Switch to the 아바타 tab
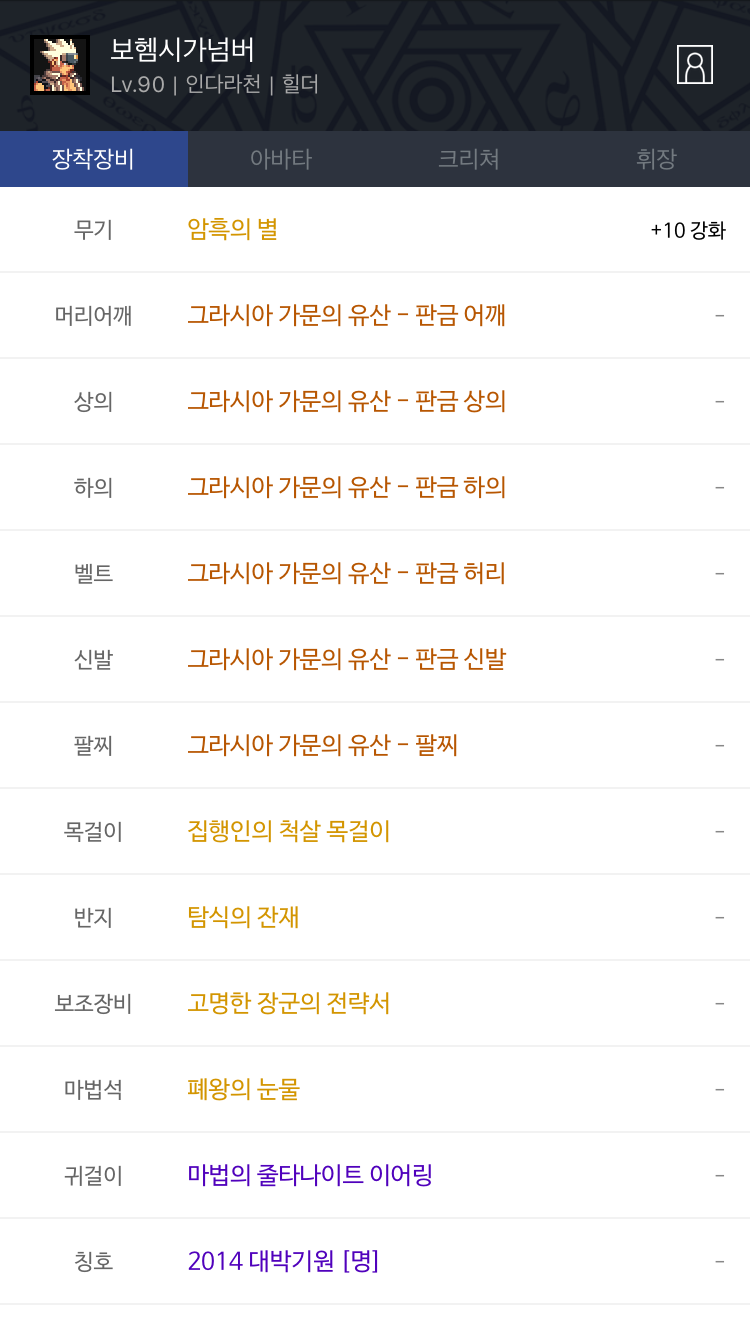The width and height of the screenshot is (750, 1334). [x=281, y=159]
